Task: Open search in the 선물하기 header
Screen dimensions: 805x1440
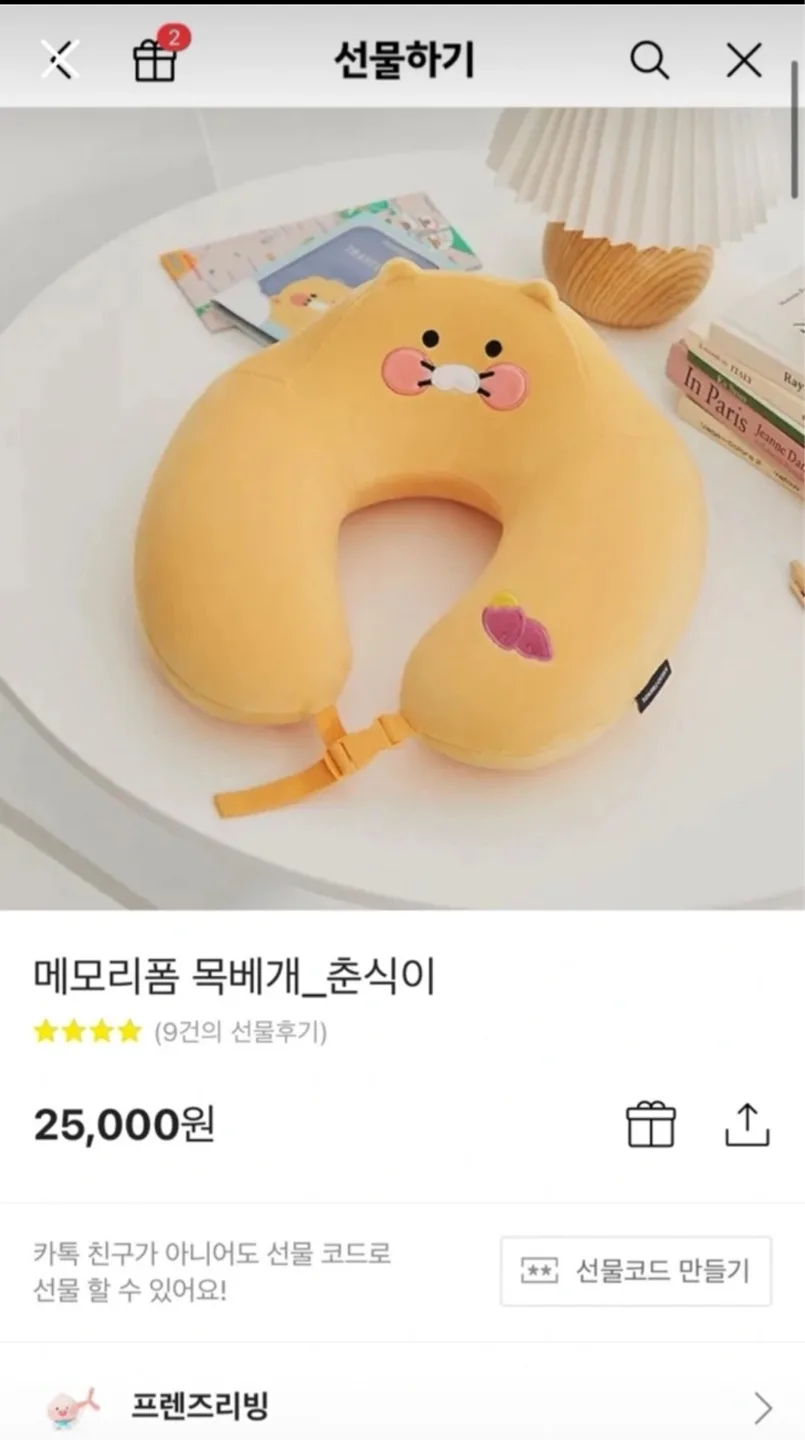Action: (649, 61)
